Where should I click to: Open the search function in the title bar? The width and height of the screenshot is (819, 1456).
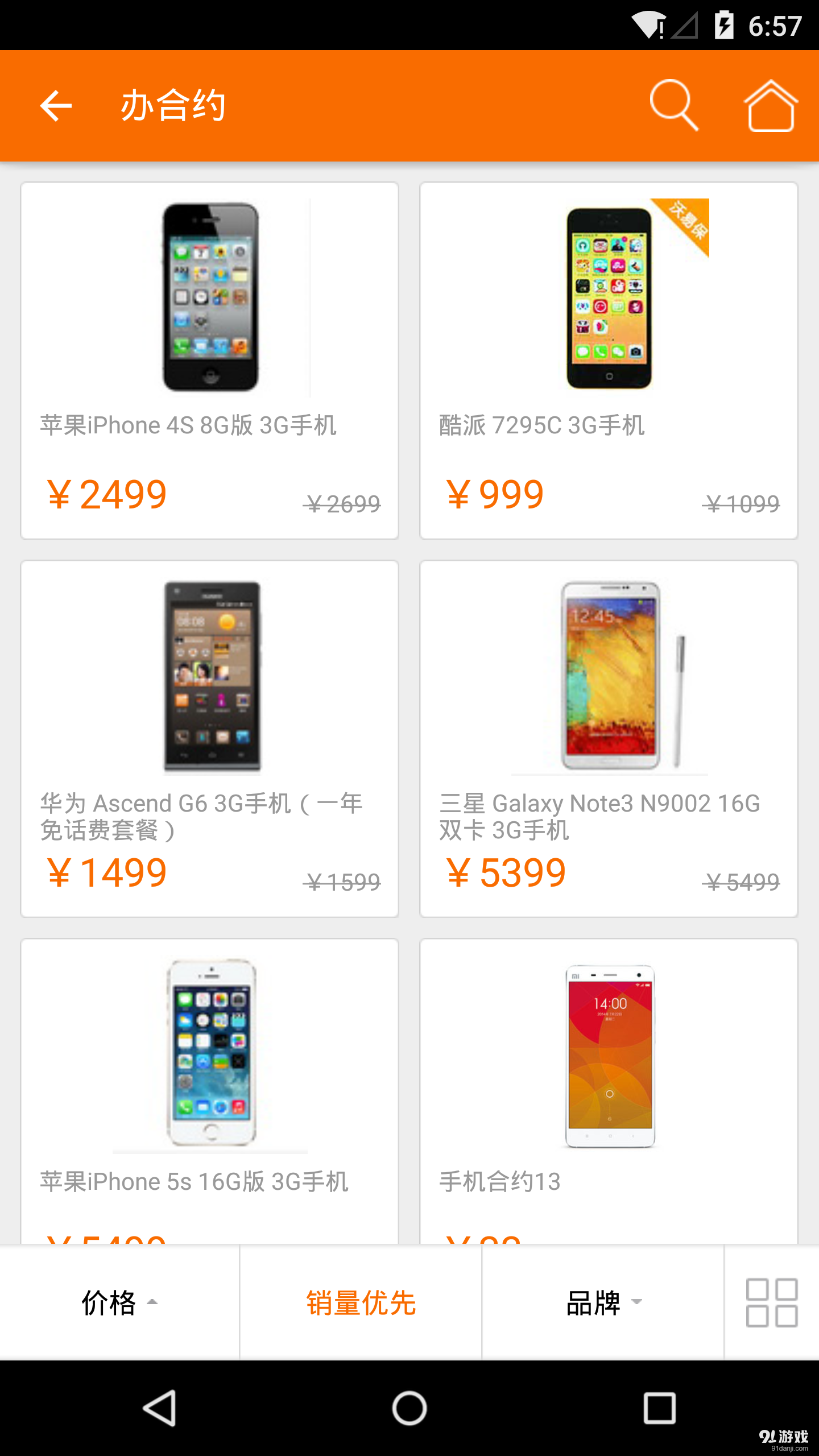(x=674, y=106)
